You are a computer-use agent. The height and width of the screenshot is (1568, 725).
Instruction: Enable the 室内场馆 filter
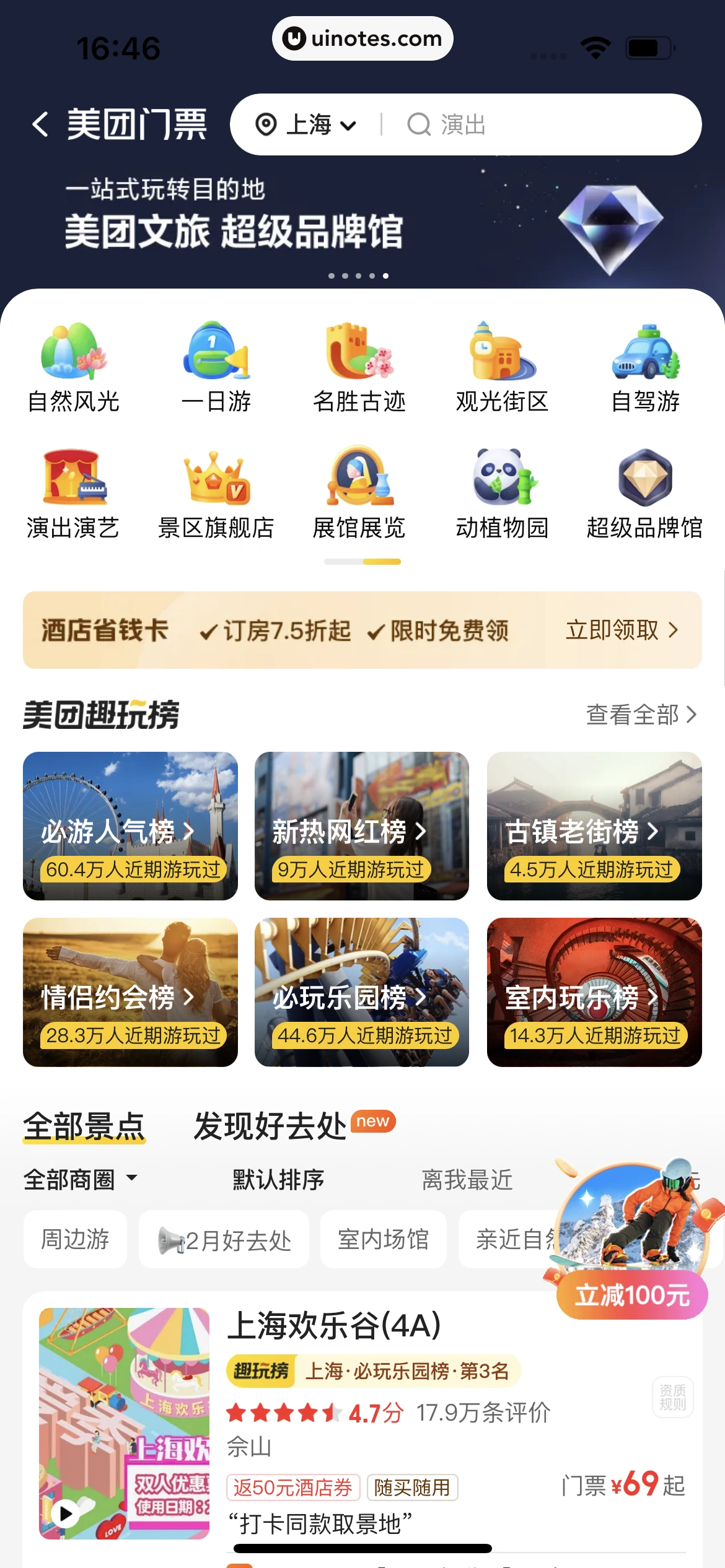383,1239
